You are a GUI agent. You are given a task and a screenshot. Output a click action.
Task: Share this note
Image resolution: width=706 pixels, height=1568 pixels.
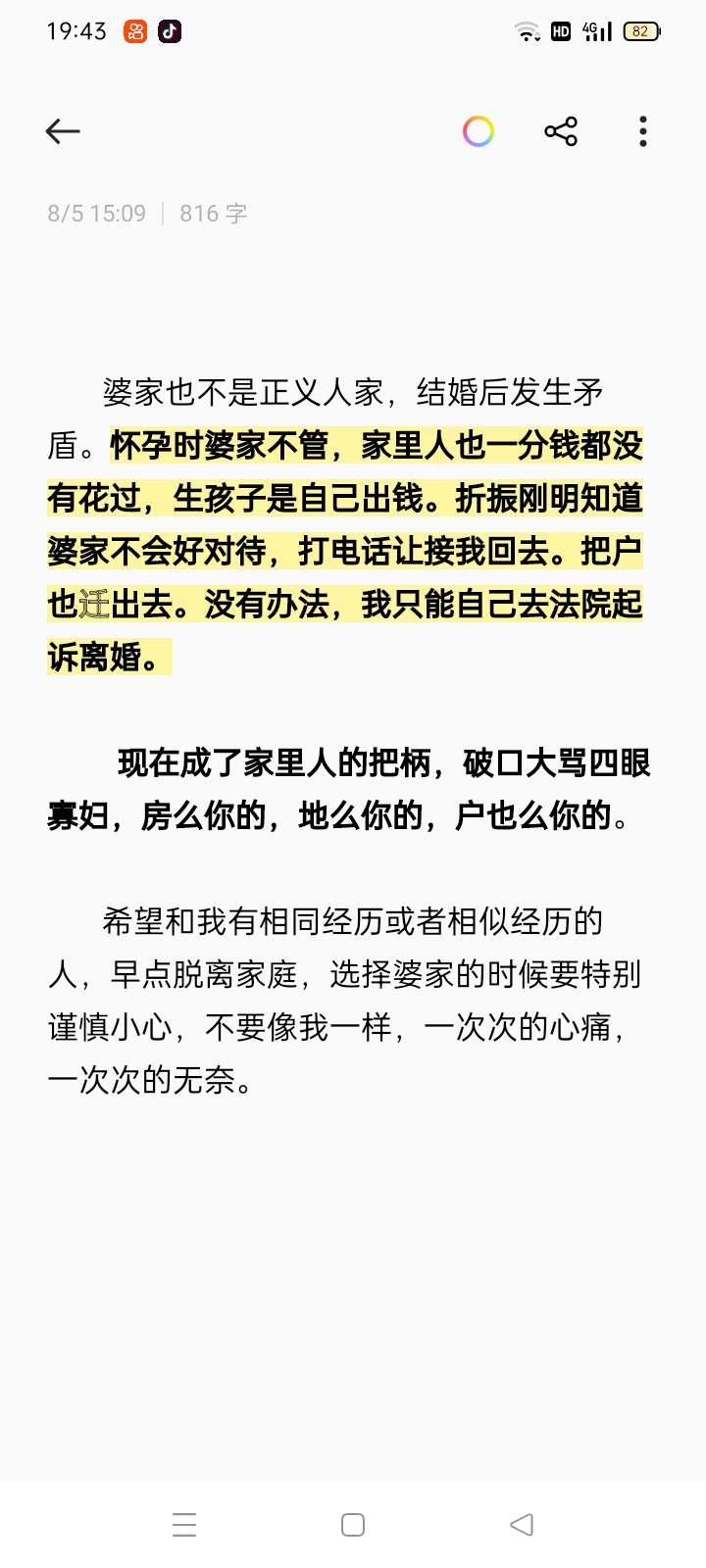coord(561,131)
